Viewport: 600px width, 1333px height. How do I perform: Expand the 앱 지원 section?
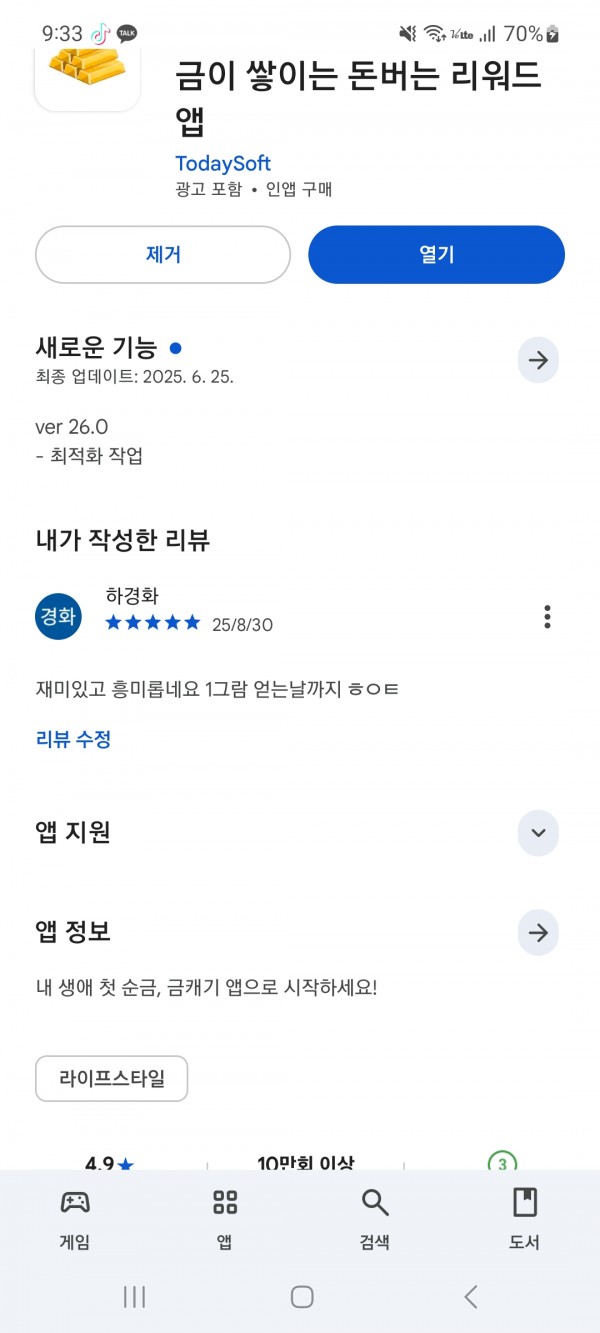[538, 833]
